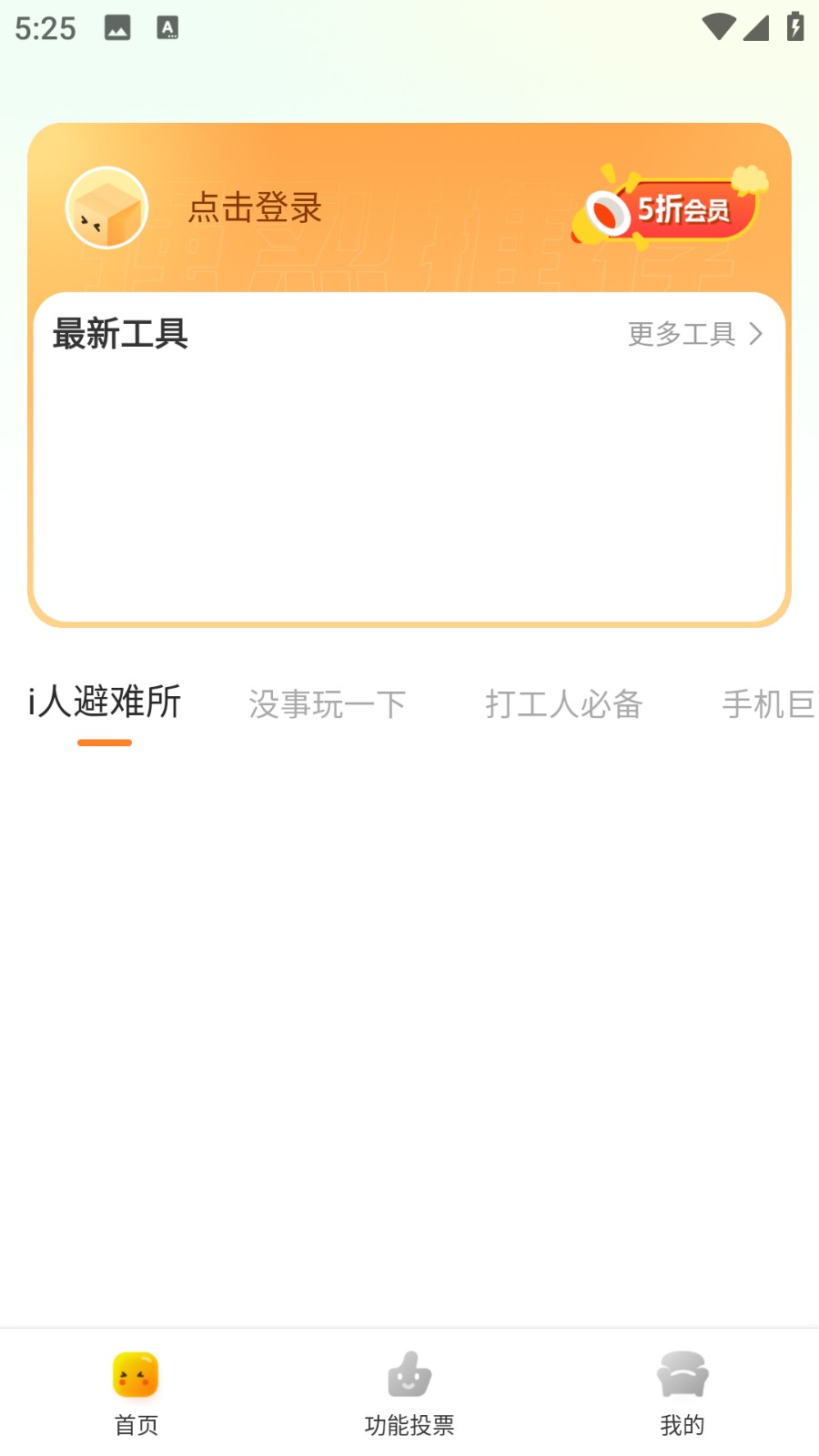The width and height of the screenshot is (819, 1456).
Task: Tap the 'A' notification icon in the status bar
Action: [x=167, y=28]
